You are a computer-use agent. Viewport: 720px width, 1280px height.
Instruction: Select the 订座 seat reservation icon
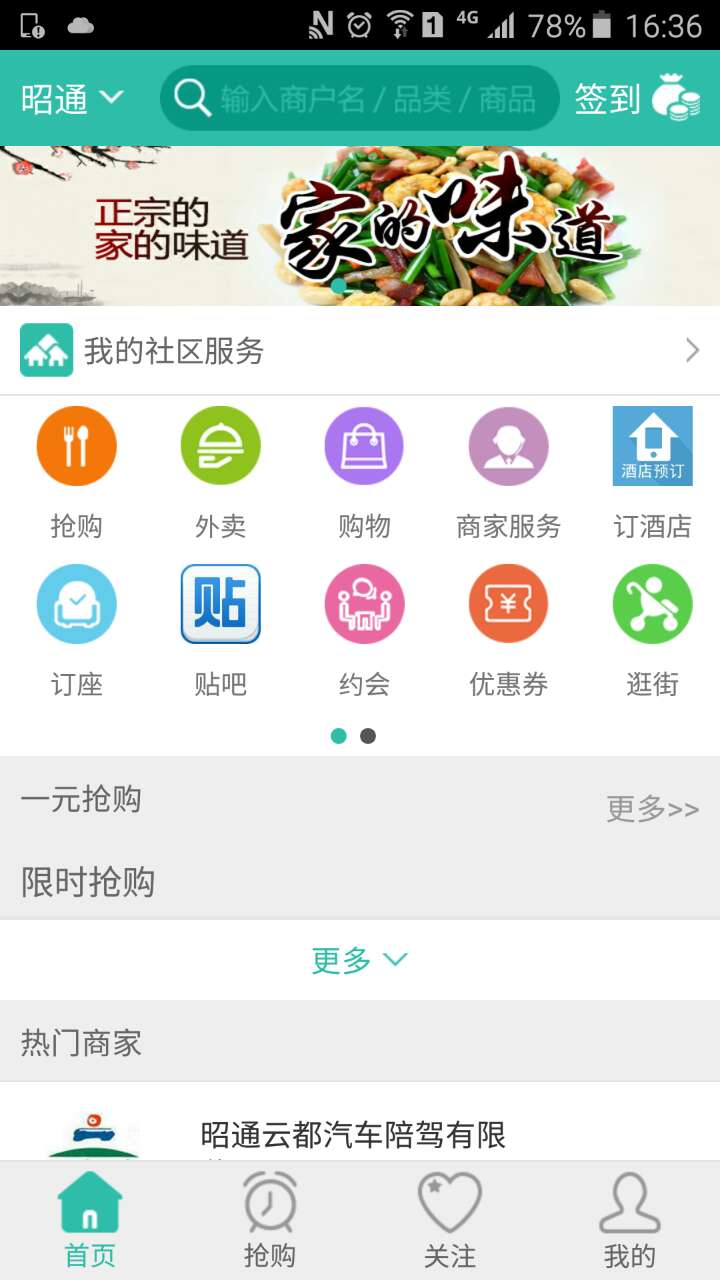(76, 604)
